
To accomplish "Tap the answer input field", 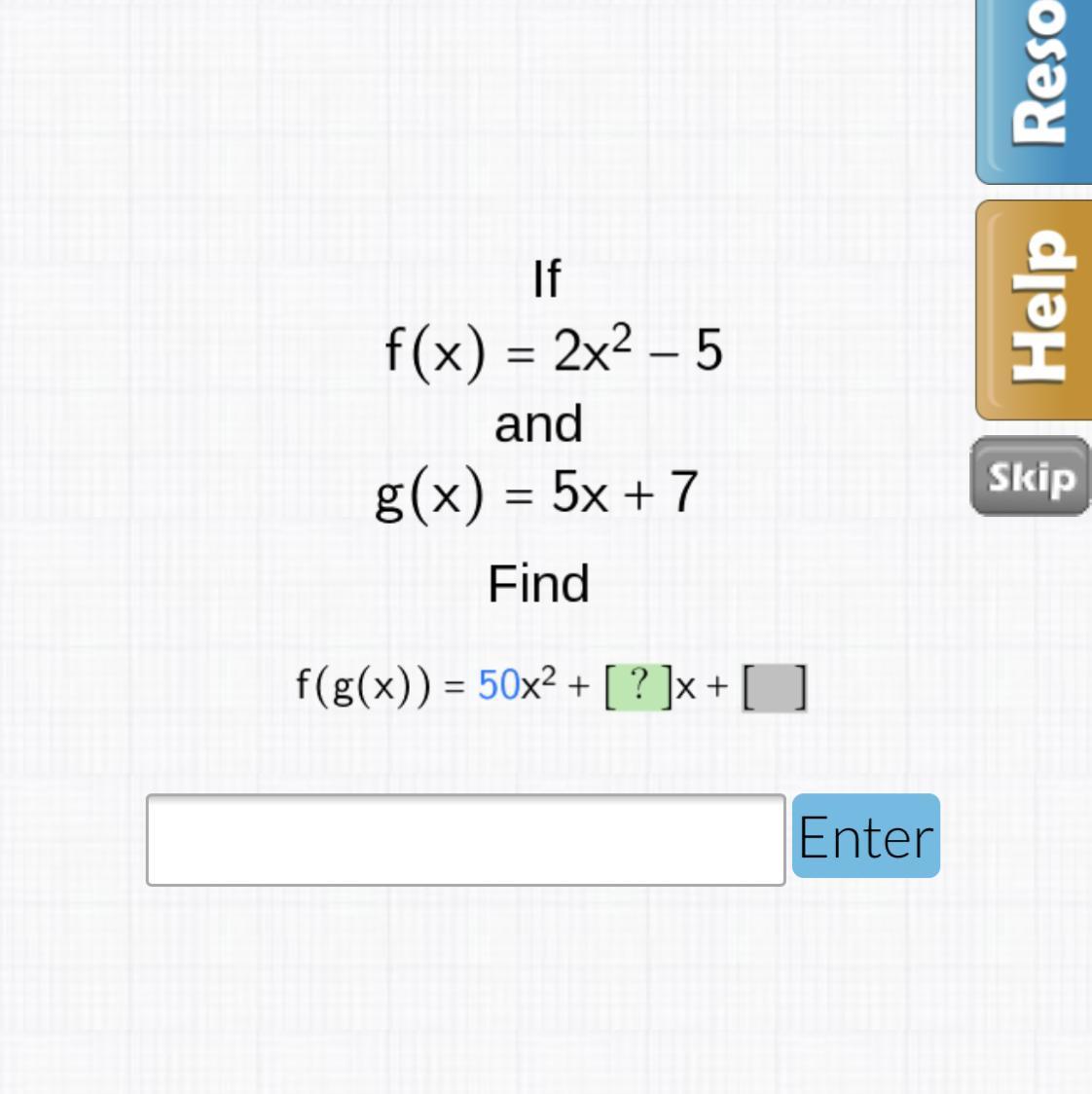I will [465, 839].
